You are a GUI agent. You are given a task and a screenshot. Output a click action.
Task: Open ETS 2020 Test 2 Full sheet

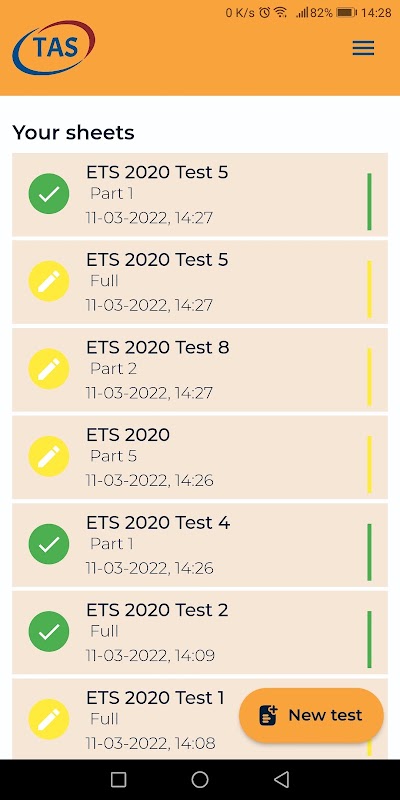point(200,632)
